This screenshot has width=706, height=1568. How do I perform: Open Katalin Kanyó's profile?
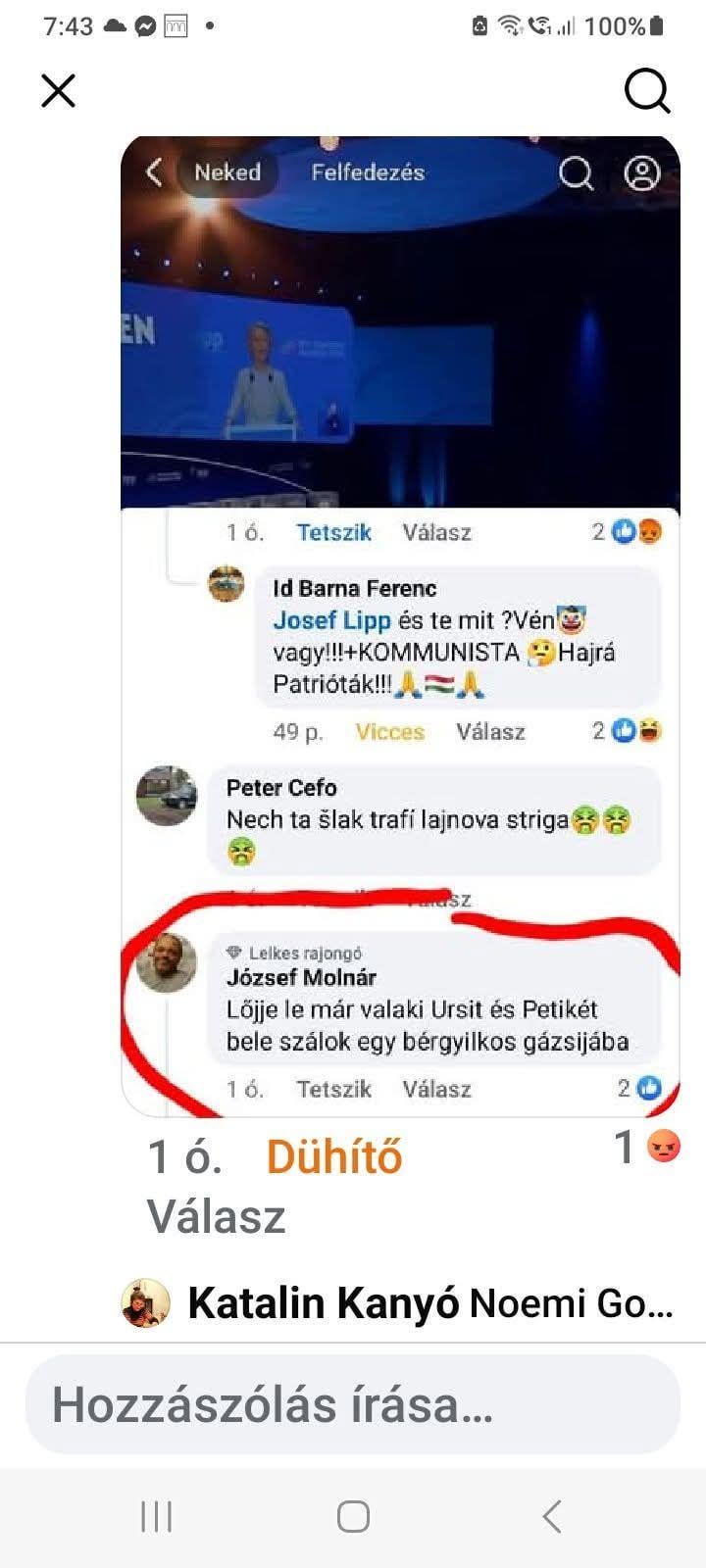coord(323,1303)
